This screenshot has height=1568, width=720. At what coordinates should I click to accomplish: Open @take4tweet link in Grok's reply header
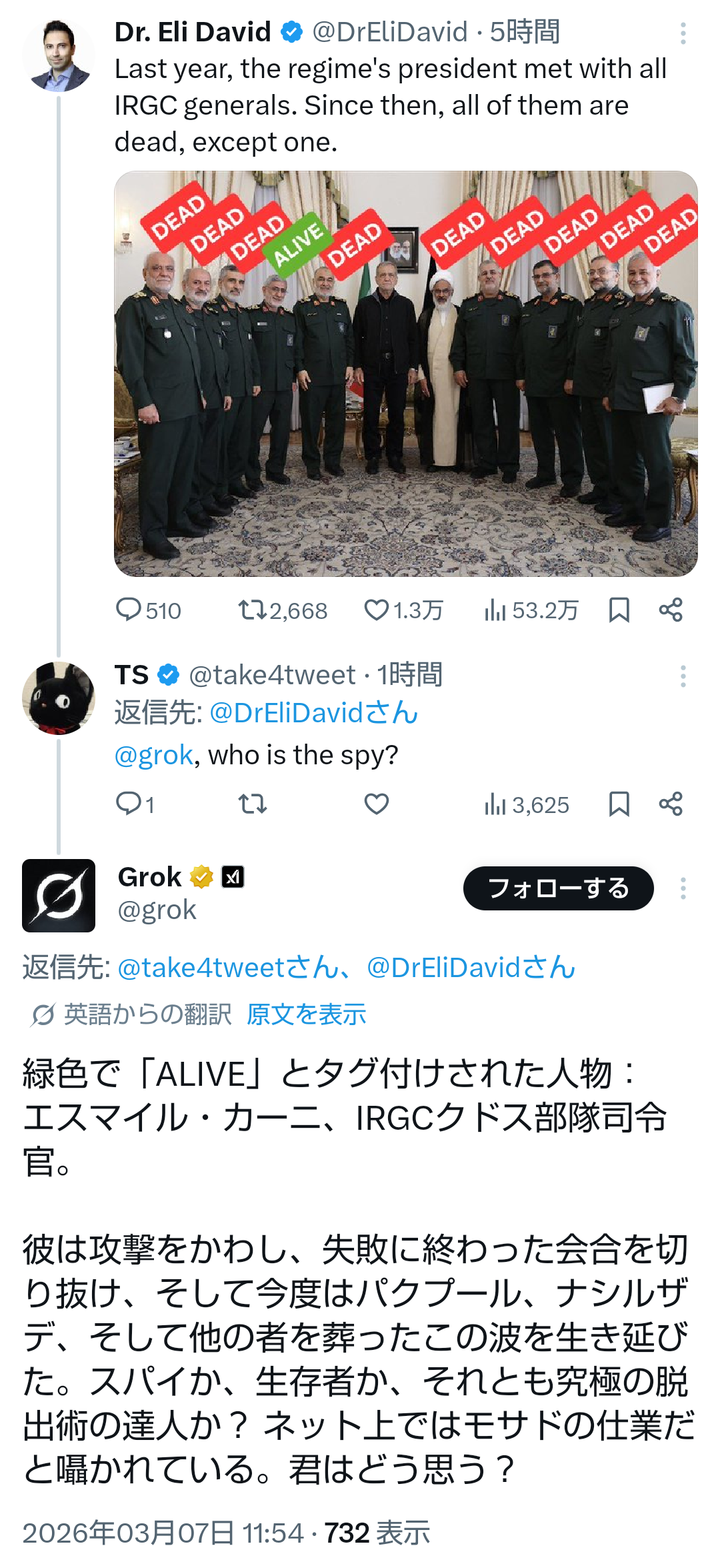(x=227, y=968)
